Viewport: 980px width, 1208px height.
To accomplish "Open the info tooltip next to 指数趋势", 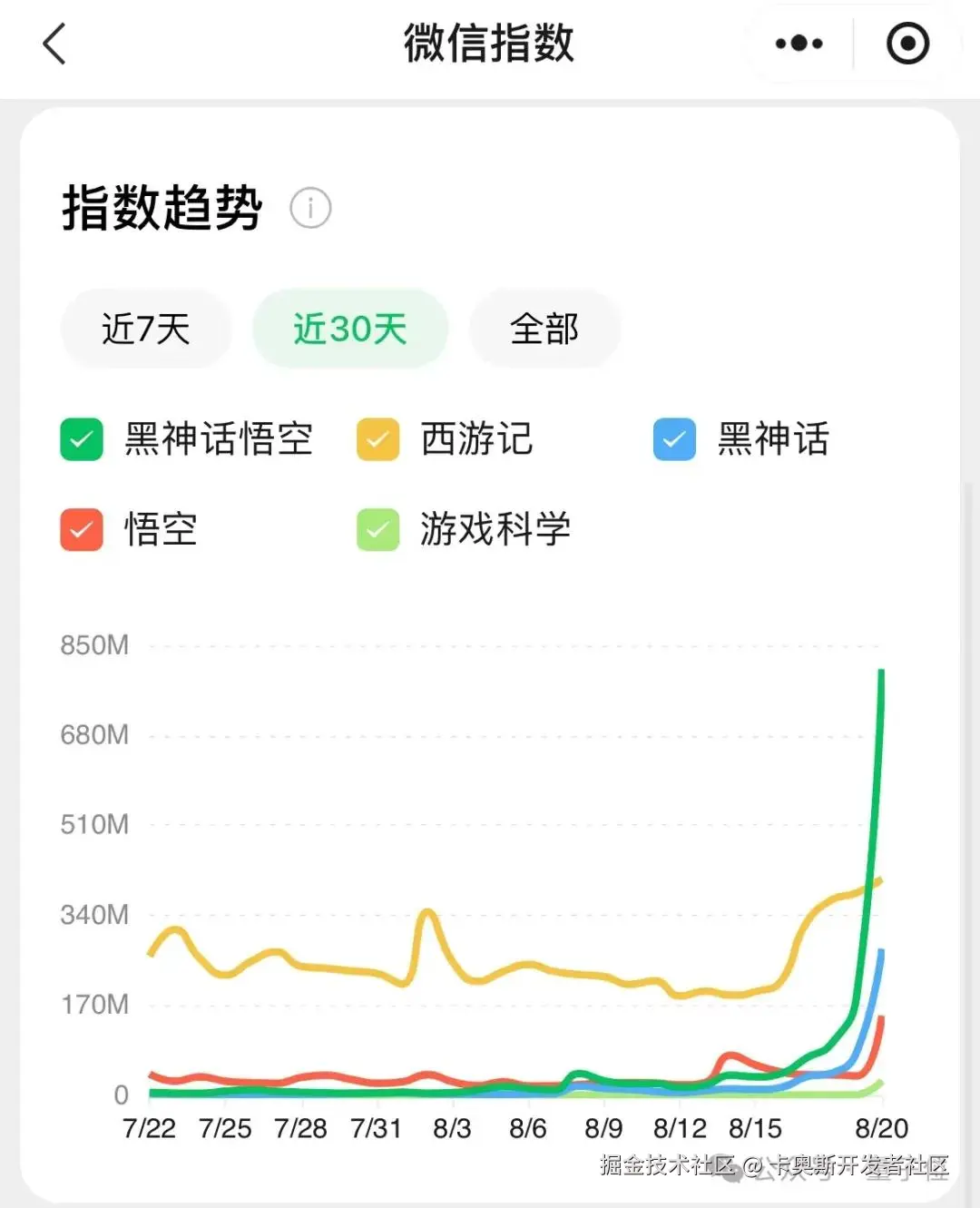I will [310, 207].
